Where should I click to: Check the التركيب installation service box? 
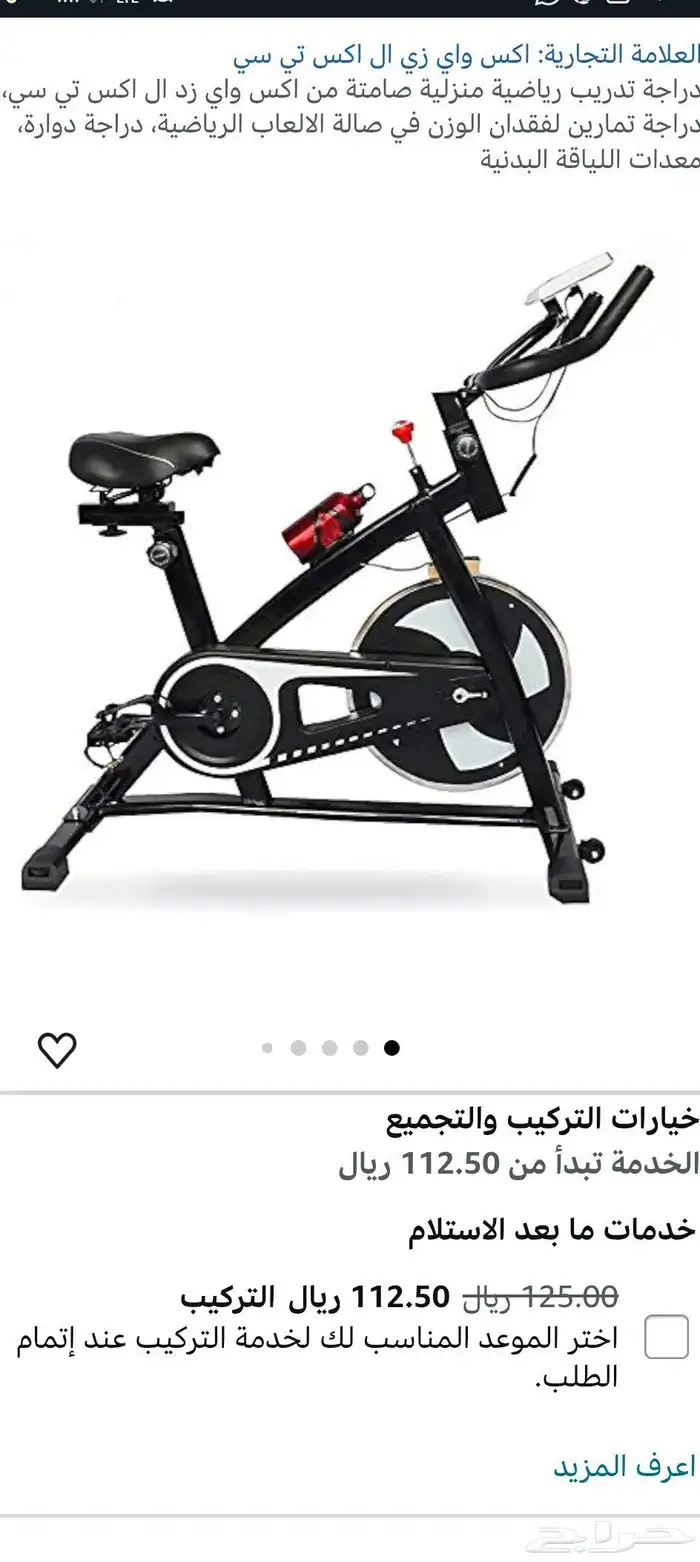(x=666, y=1337)
